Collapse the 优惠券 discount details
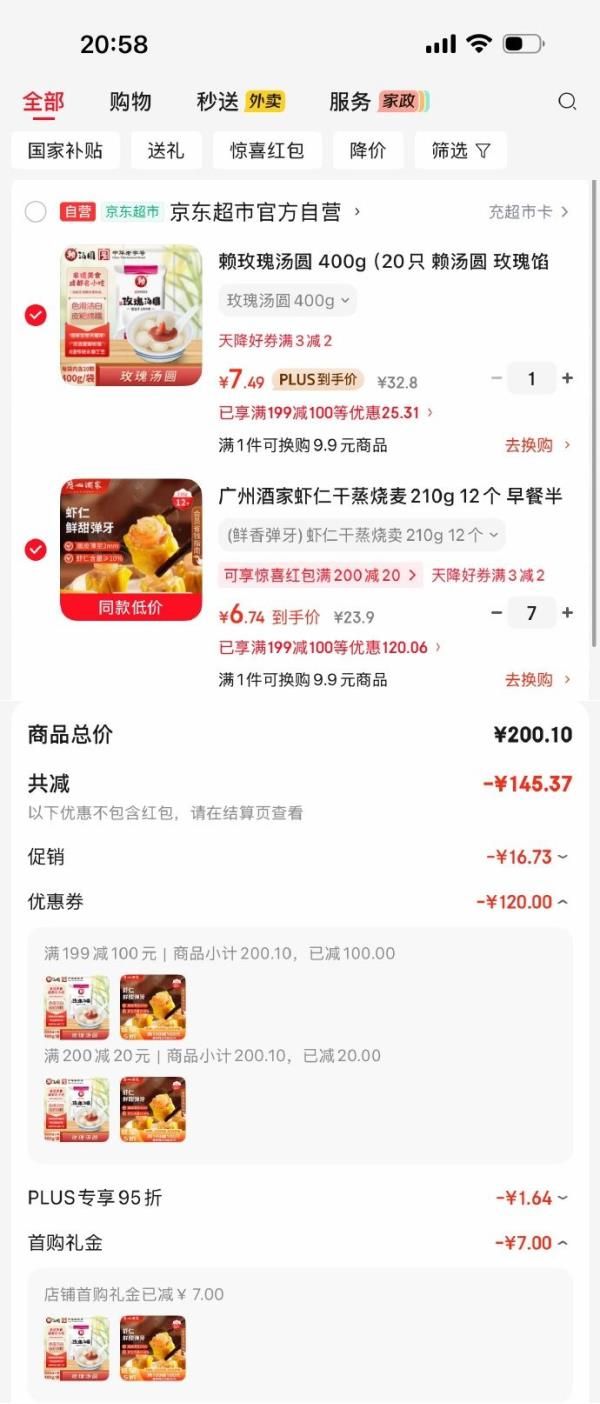This screenshot has width=600, height=1404. pyautogui.click(x=522, y=902)
